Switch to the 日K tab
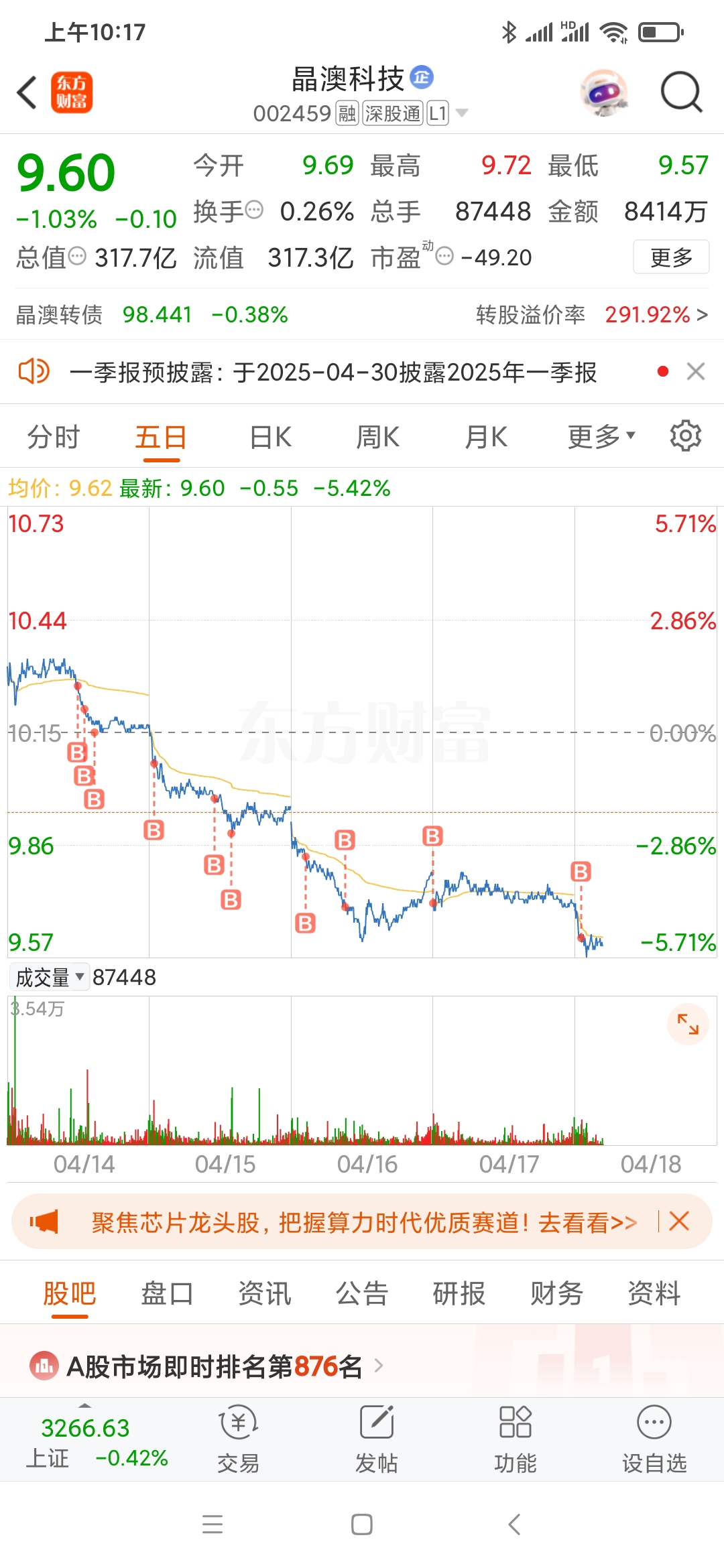The image size is (724, 1568). point(269,436)
